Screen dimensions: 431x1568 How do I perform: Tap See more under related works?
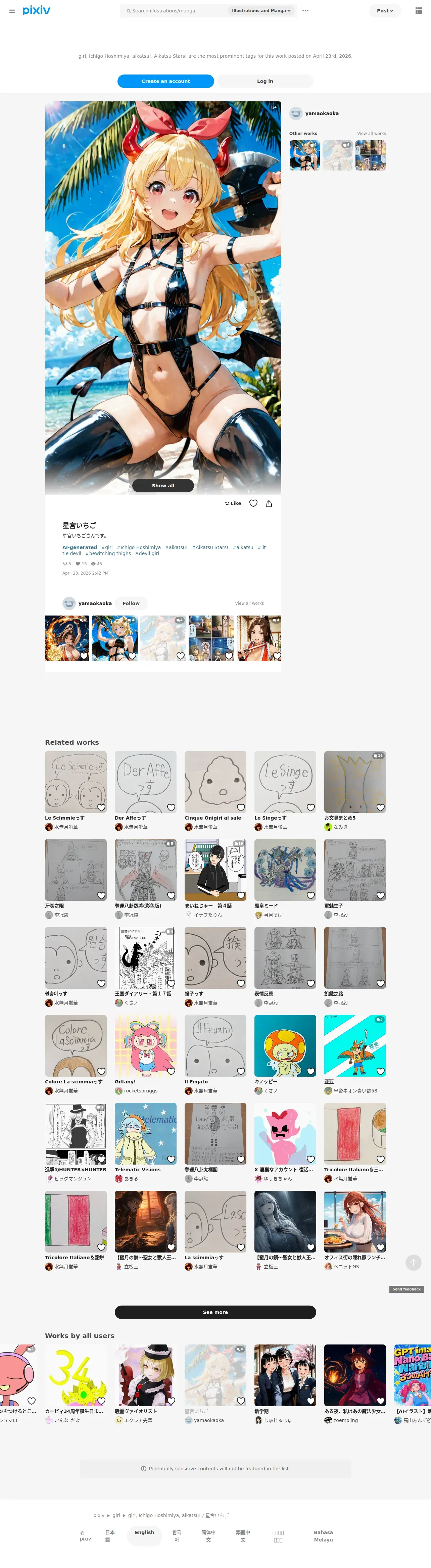click(215, 1312)
